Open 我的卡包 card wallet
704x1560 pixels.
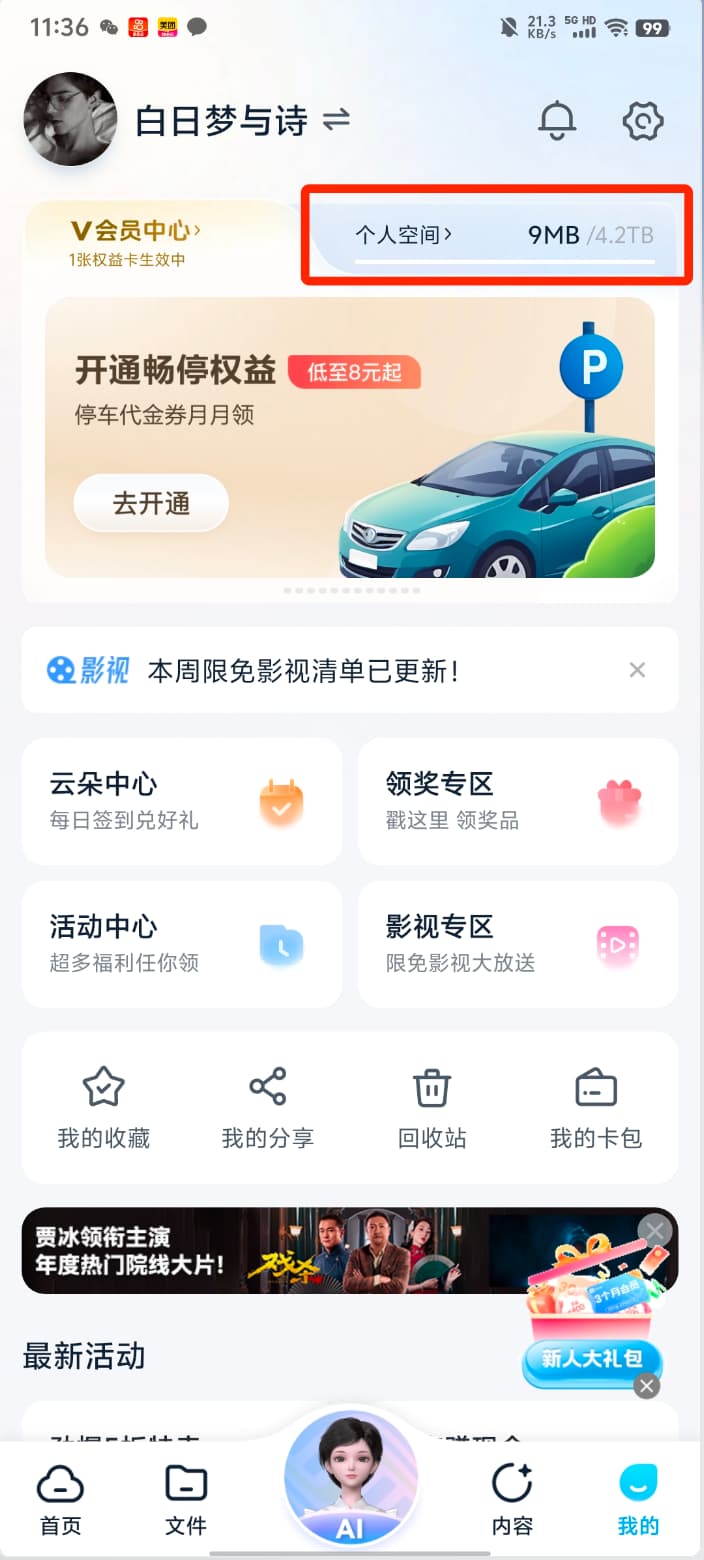[x=596, y=1108]
